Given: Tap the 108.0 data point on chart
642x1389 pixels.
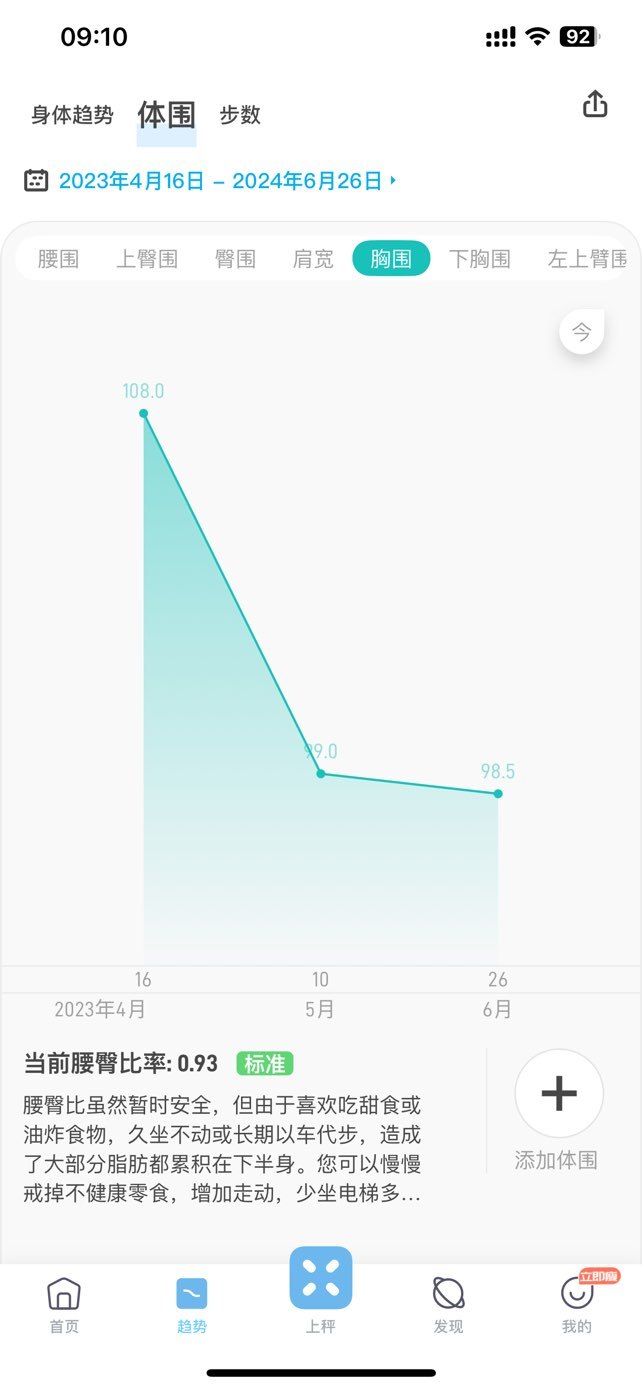Looking at the screenshot, I should point(143,413).
